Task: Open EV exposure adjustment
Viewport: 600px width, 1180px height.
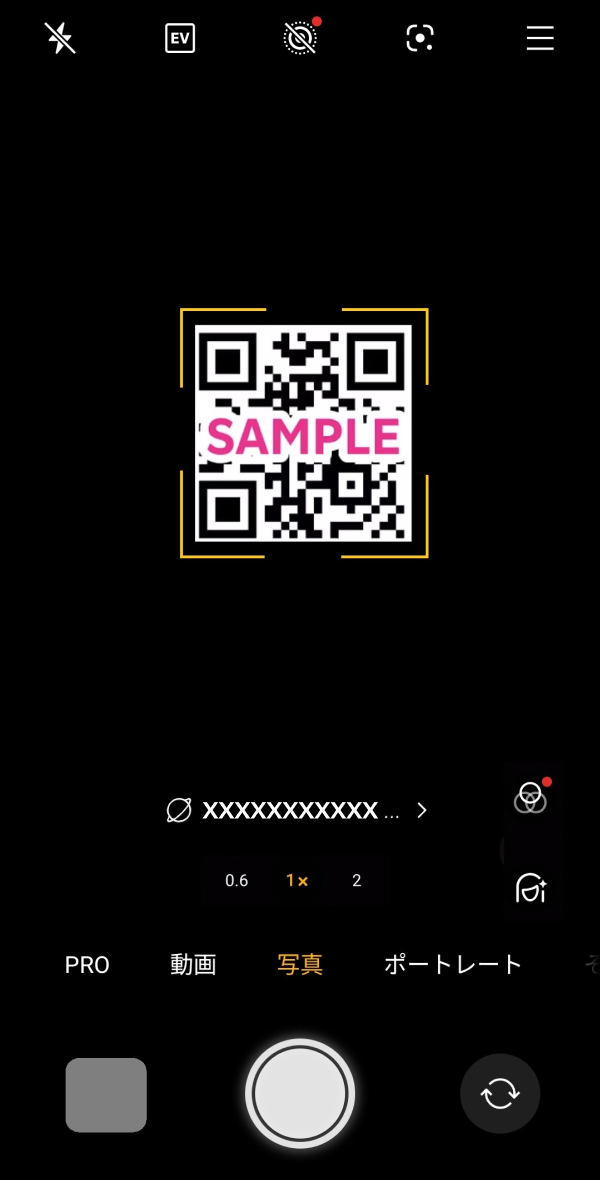Action: pyautogui.click(x=180, y=39)
